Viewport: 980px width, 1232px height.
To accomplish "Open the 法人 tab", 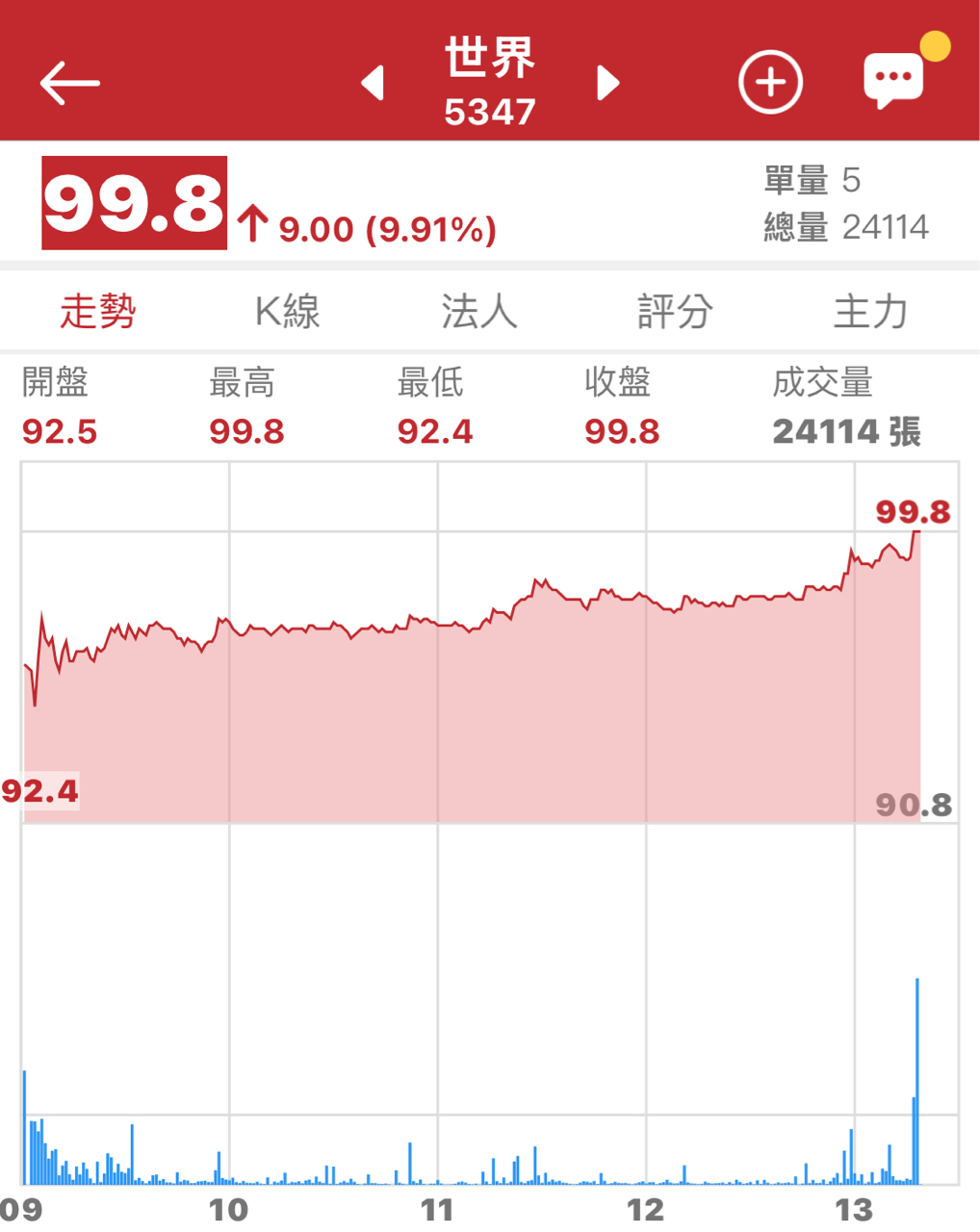I will [479, 312].
